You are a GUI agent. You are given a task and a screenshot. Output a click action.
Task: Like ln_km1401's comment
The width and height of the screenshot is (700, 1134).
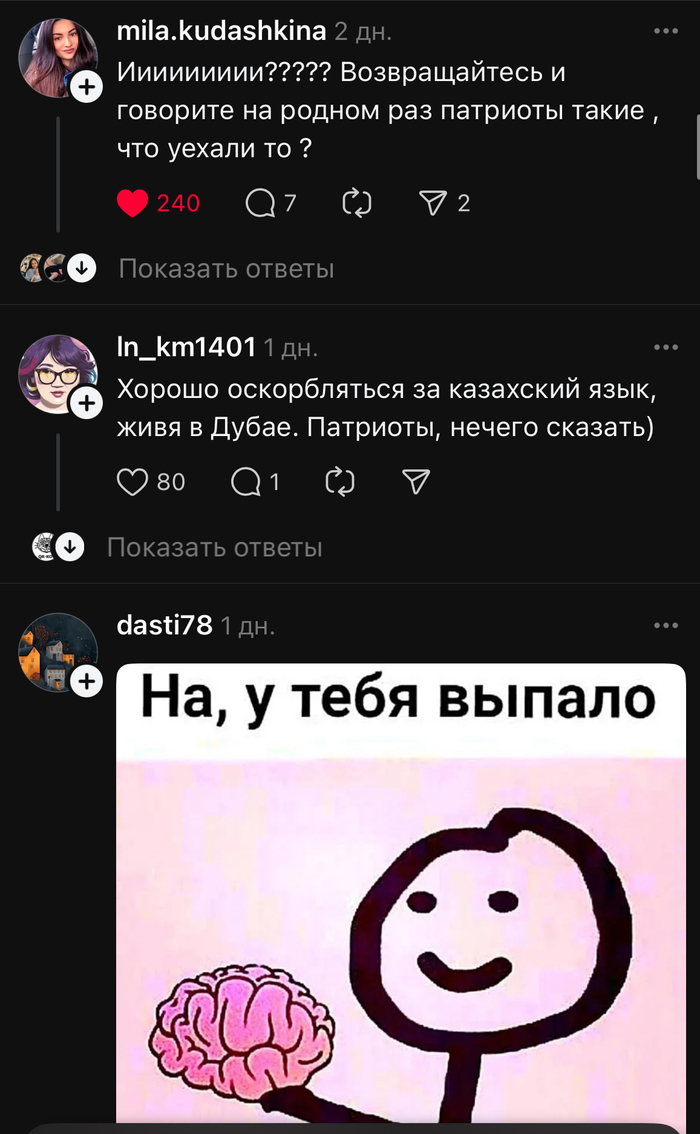133,482
